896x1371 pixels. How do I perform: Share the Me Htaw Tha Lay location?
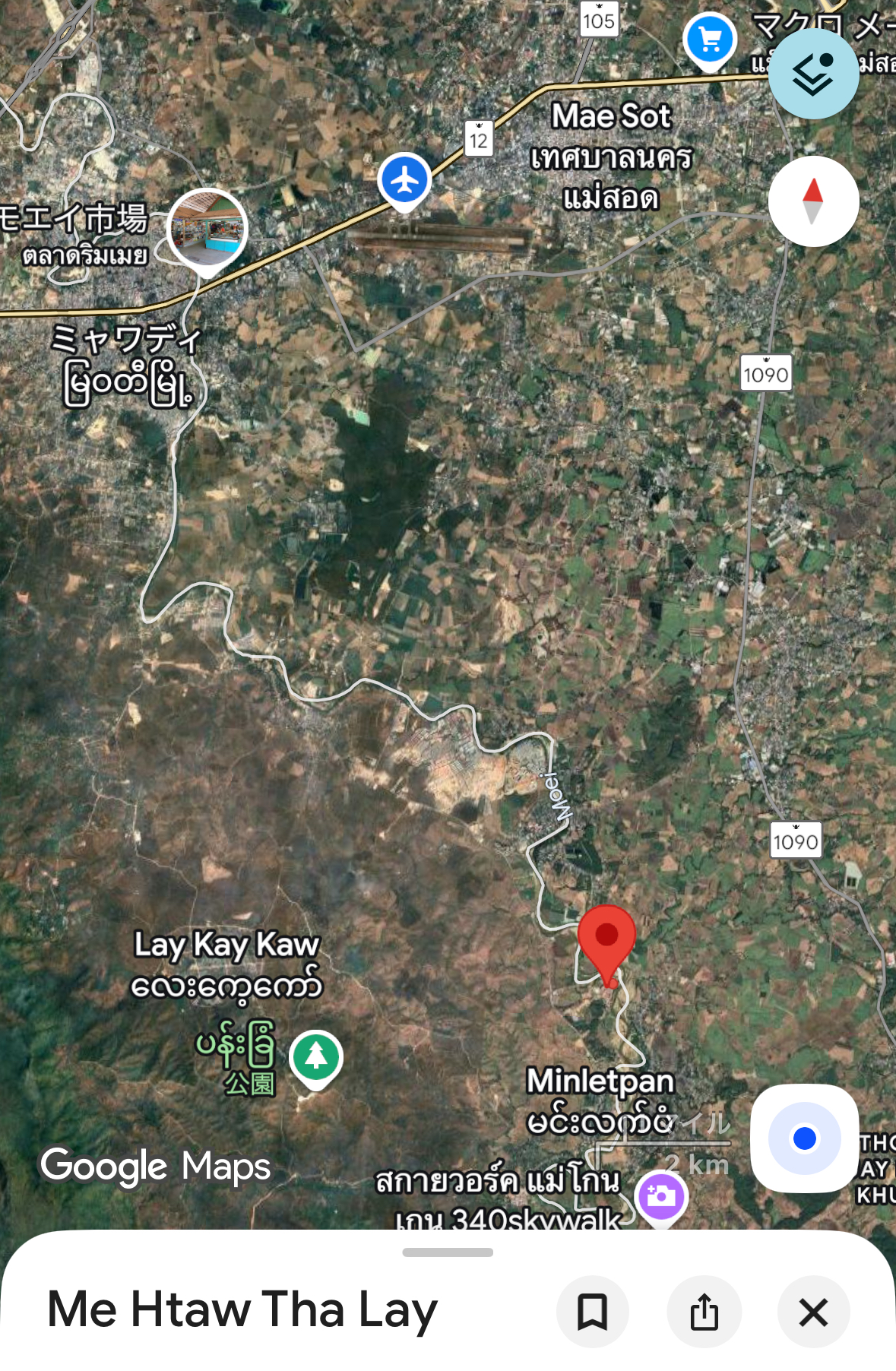[x=704, y=1311]
